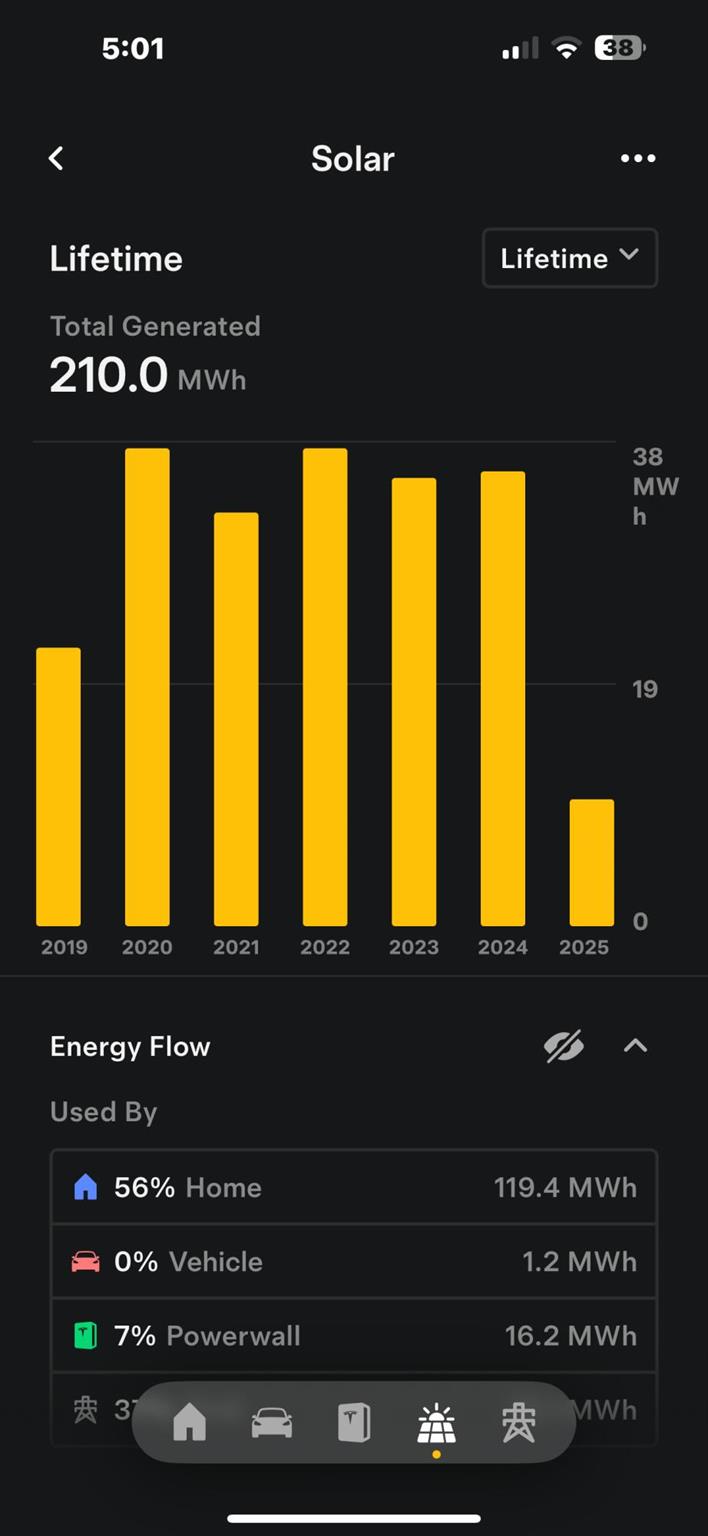Select the 2025 bar in chart
Screen dimensions: 708x1536
[592, 862]
